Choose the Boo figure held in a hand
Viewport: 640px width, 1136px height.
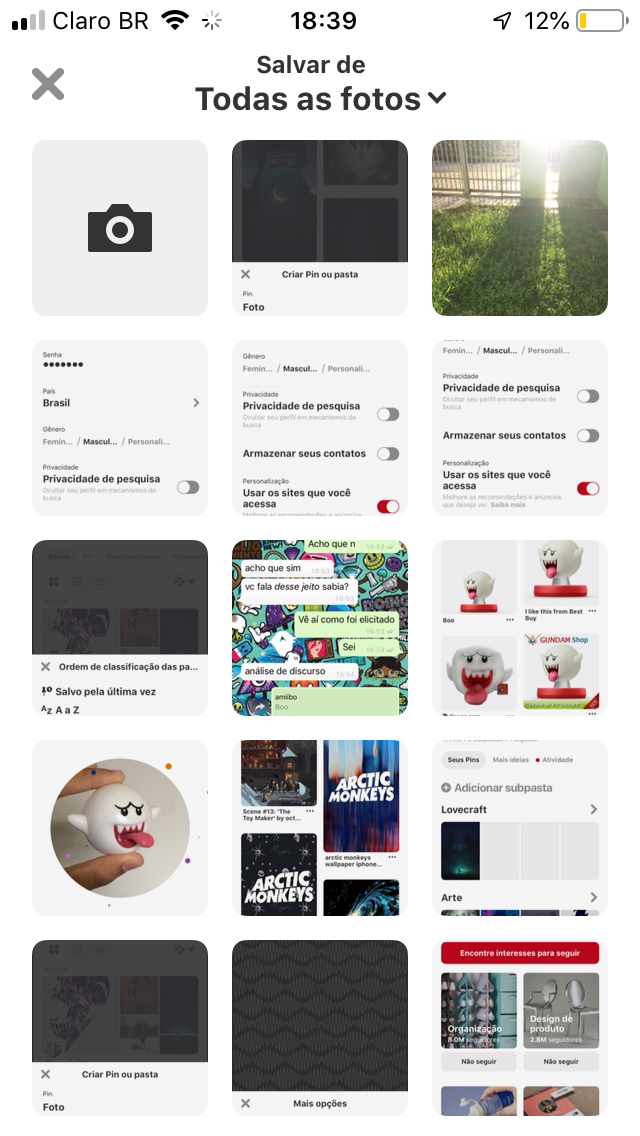120,827
